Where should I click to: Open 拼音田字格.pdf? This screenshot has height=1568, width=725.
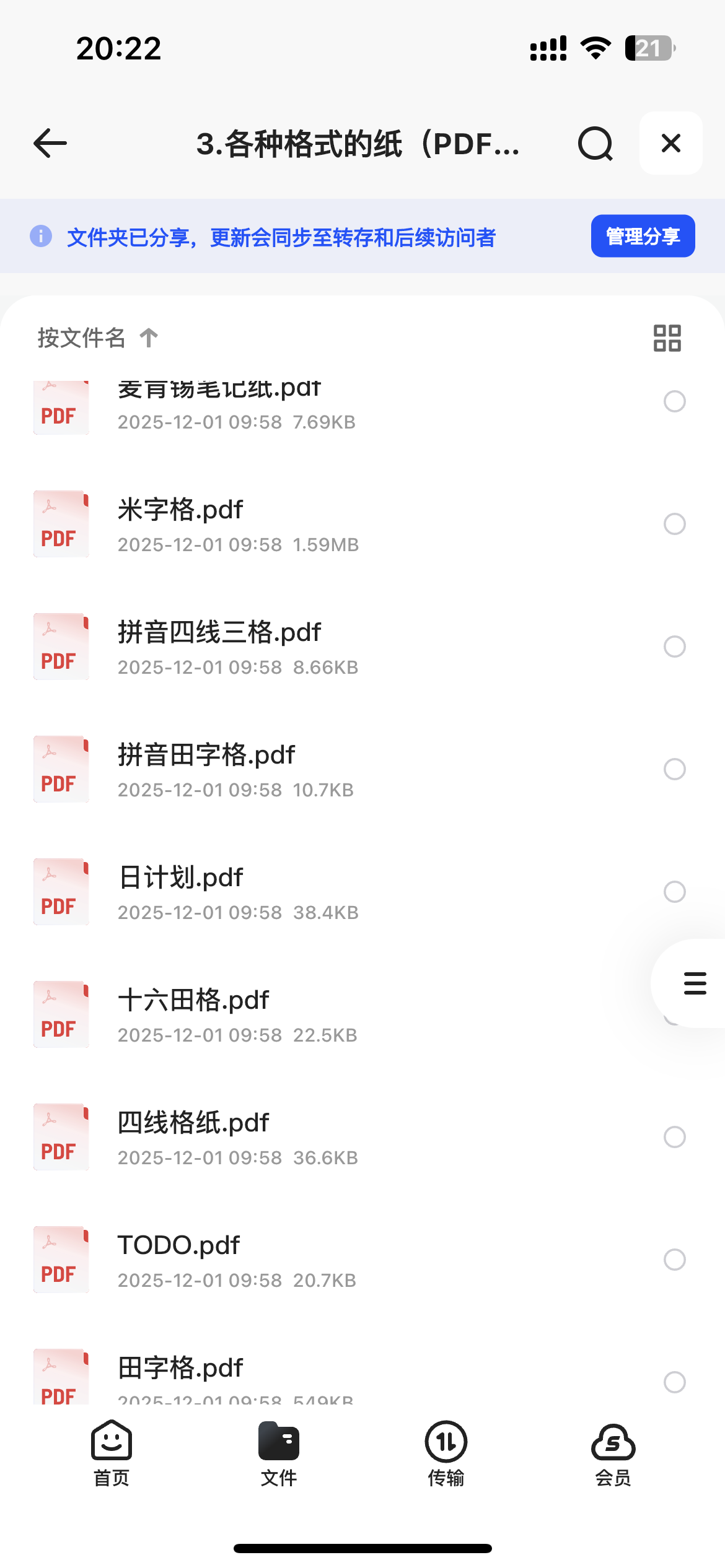click(206, 756)
